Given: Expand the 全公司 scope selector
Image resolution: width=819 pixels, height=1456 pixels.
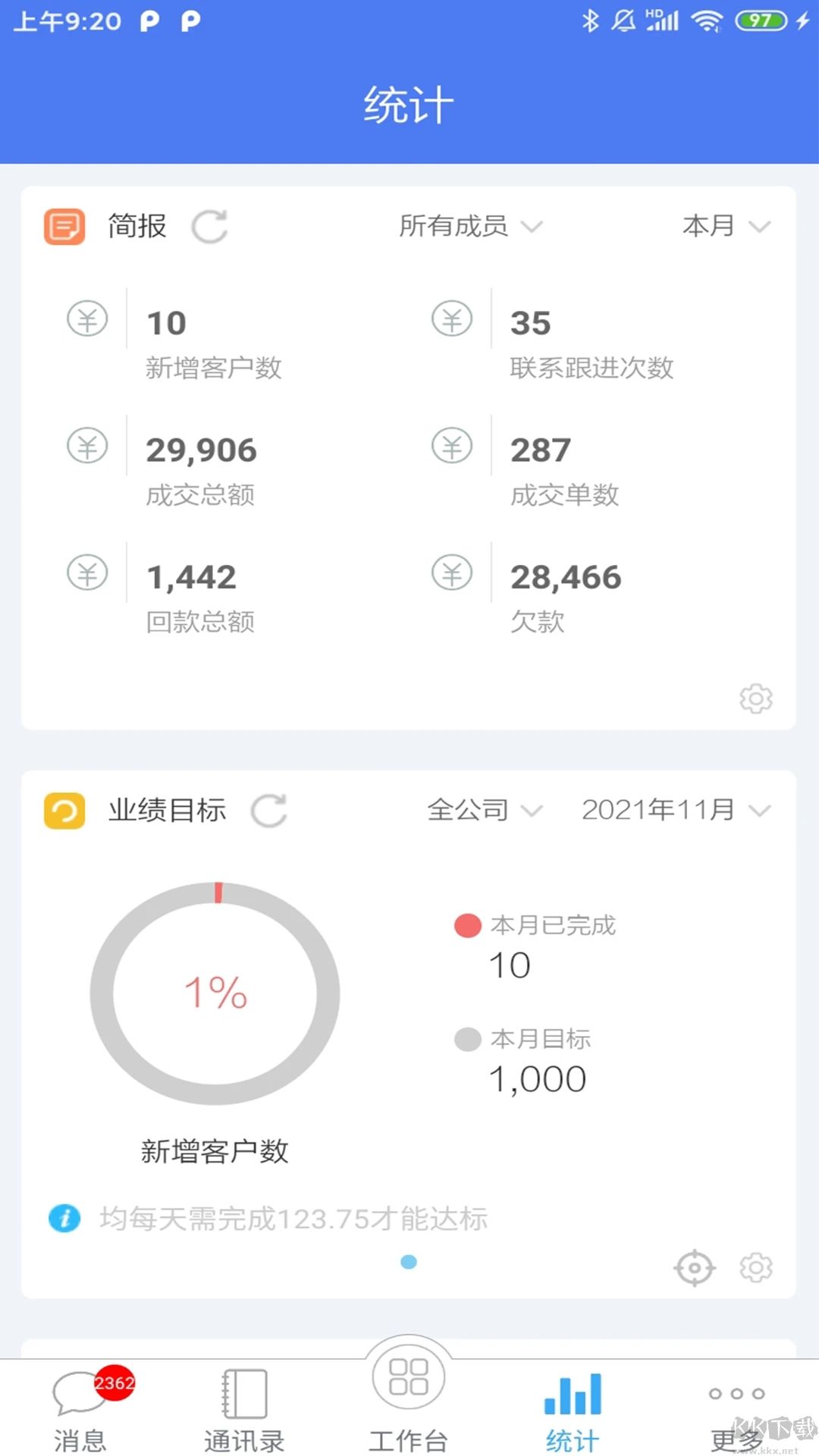Looking at the screenshot, I should pos(485,810).
